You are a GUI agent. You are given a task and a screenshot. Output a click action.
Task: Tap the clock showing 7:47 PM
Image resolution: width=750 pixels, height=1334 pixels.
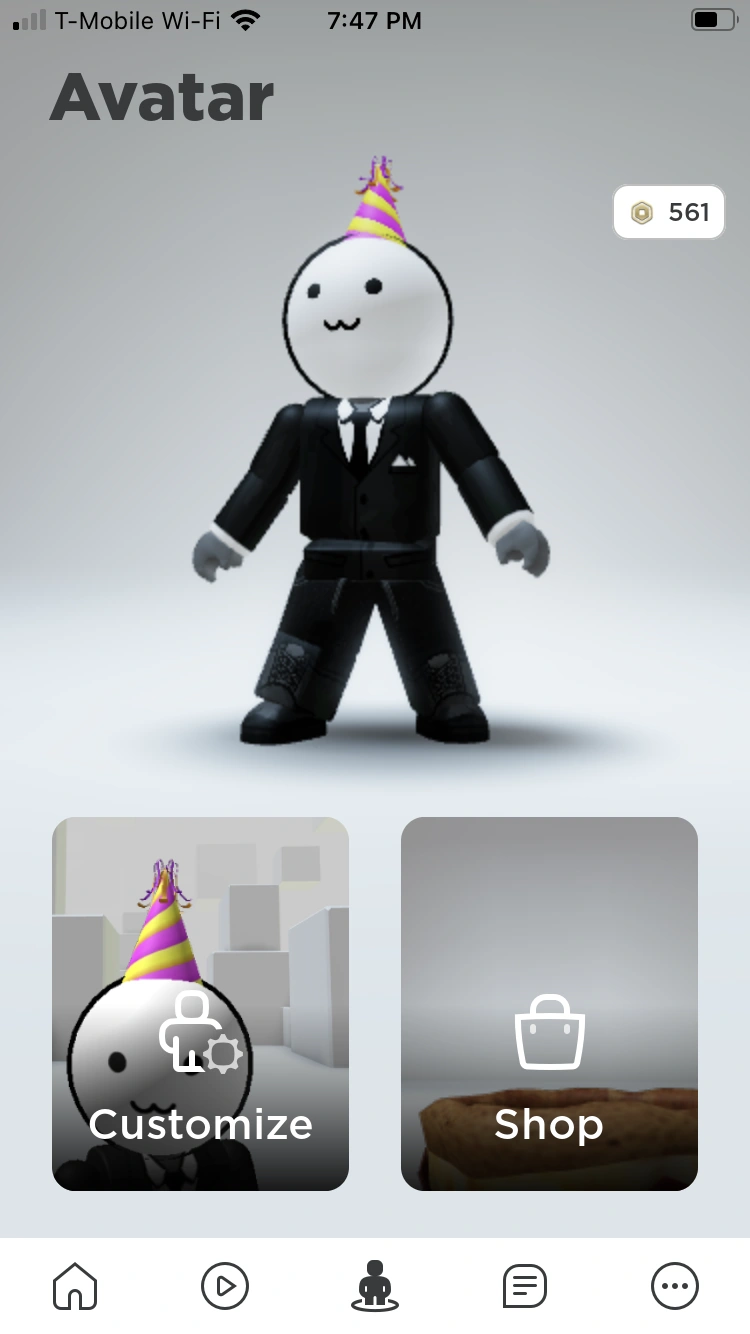(374, 20)
